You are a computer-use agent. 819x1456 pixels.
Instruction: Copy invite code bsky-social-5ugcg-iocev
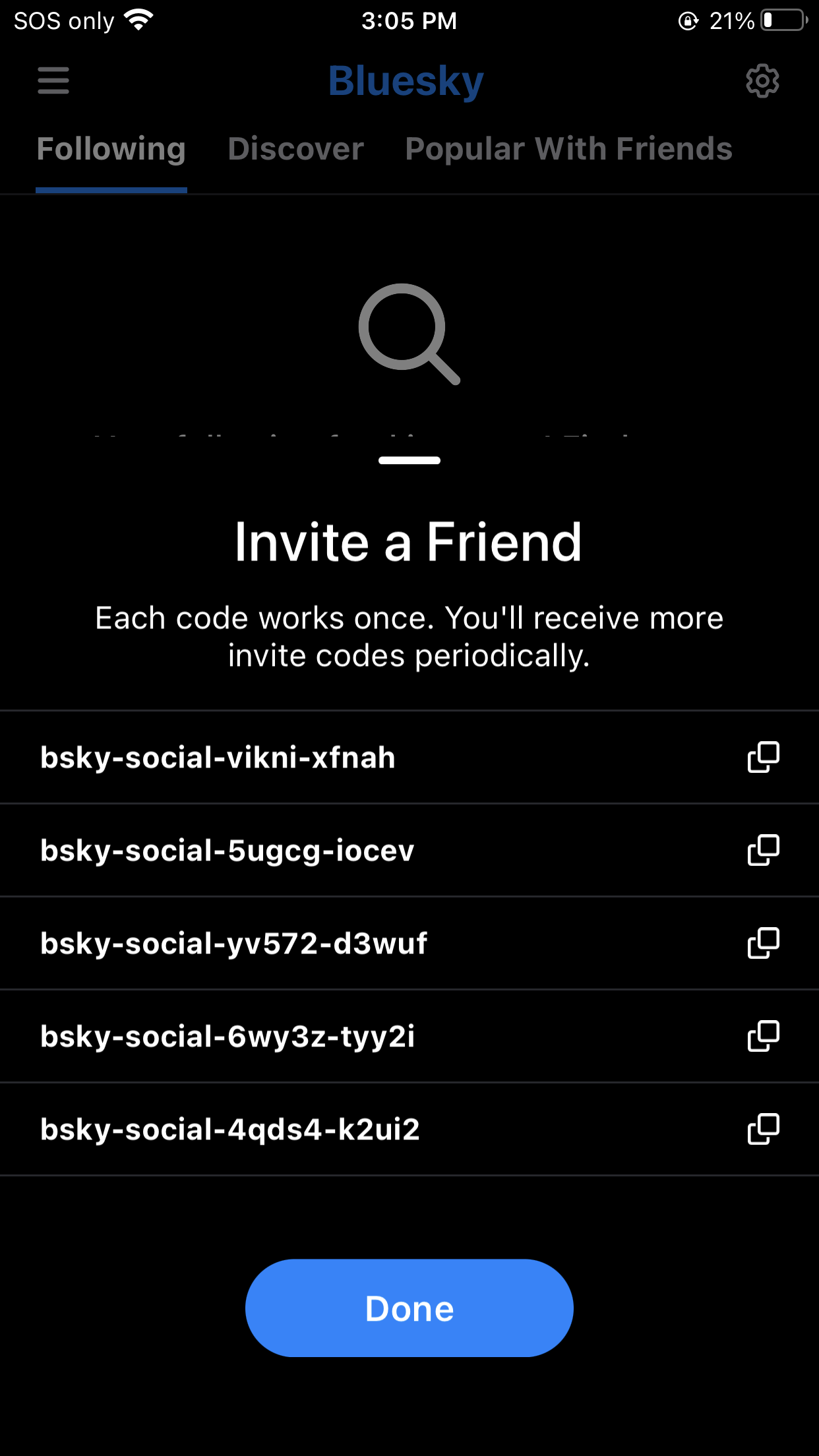(763, 850)
